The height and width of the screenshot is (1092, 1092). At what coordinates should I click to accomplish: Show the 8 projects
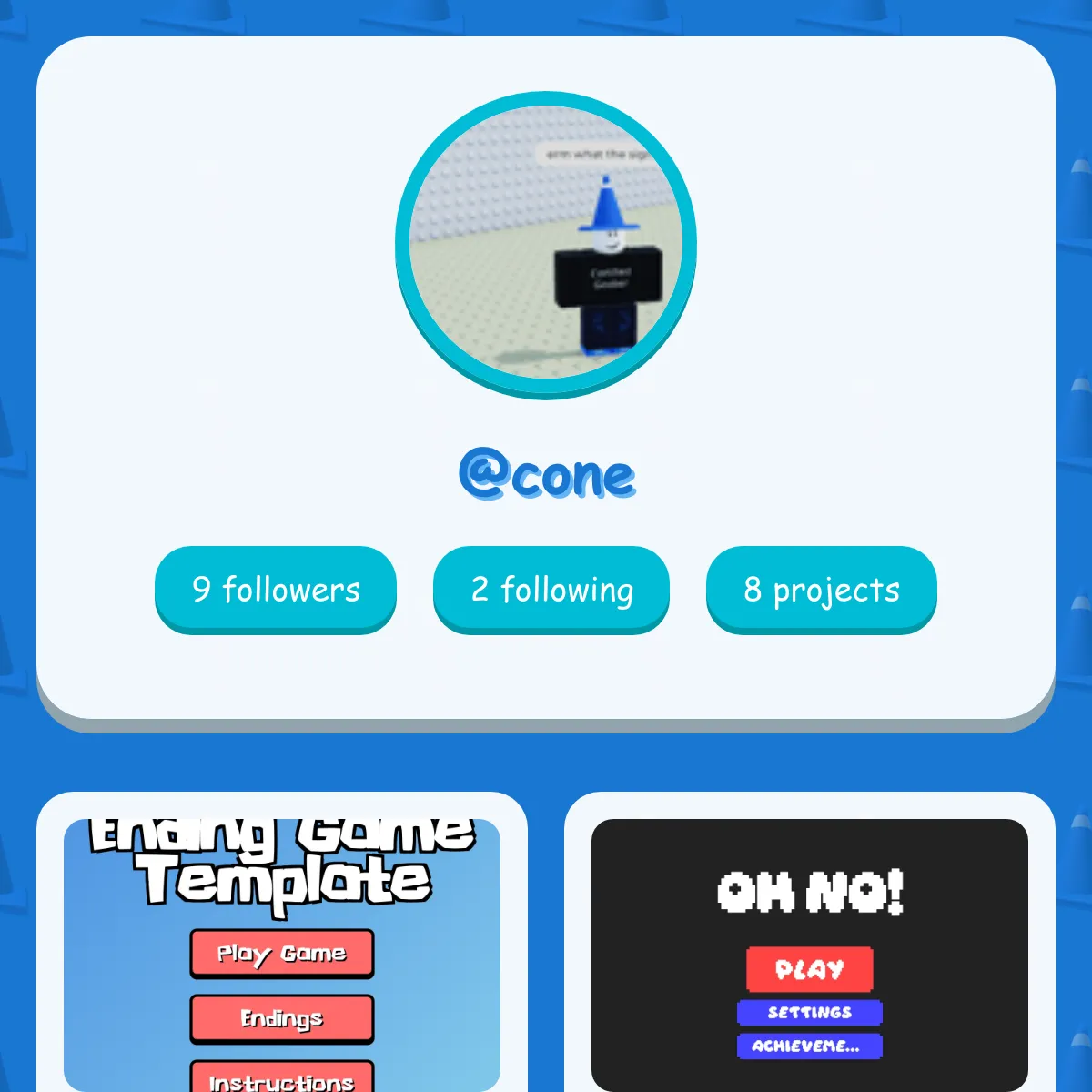tap(821, 589)
